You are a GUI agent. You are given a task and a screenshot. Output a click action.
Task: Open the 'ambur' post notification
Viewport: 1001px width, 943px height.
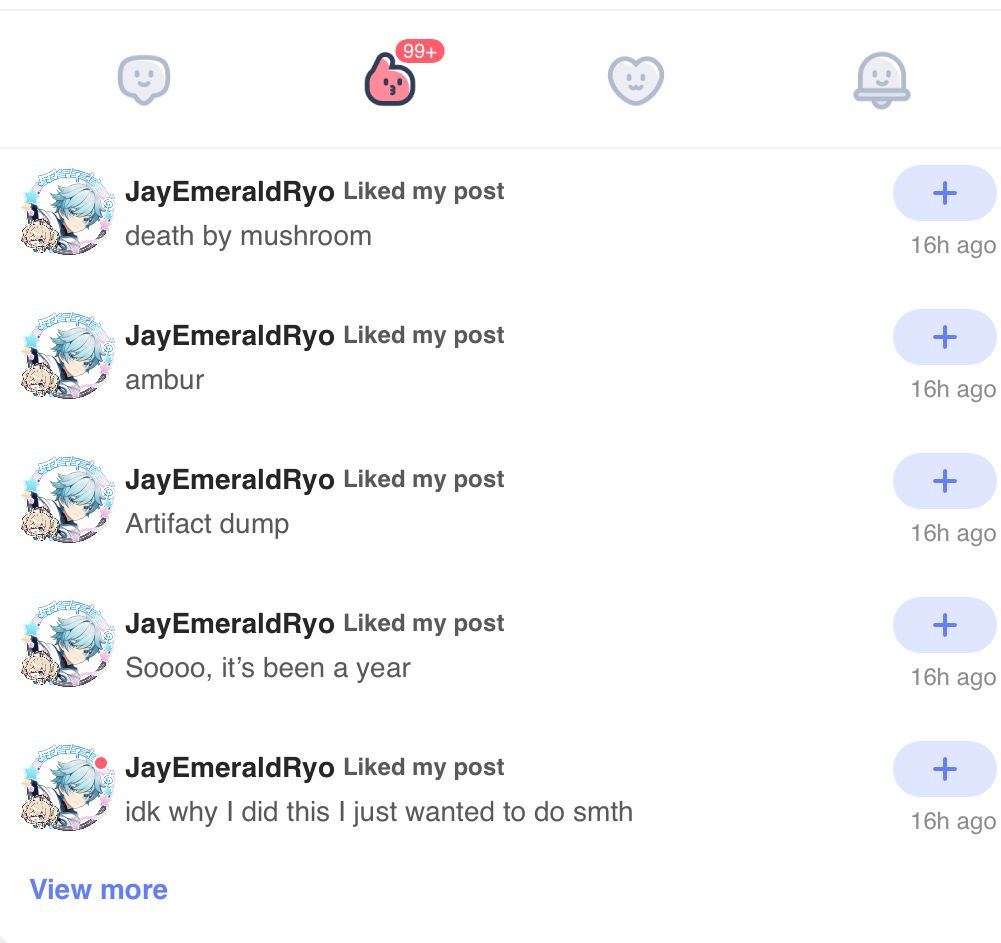pyautogui.click(x=165, y=380)
